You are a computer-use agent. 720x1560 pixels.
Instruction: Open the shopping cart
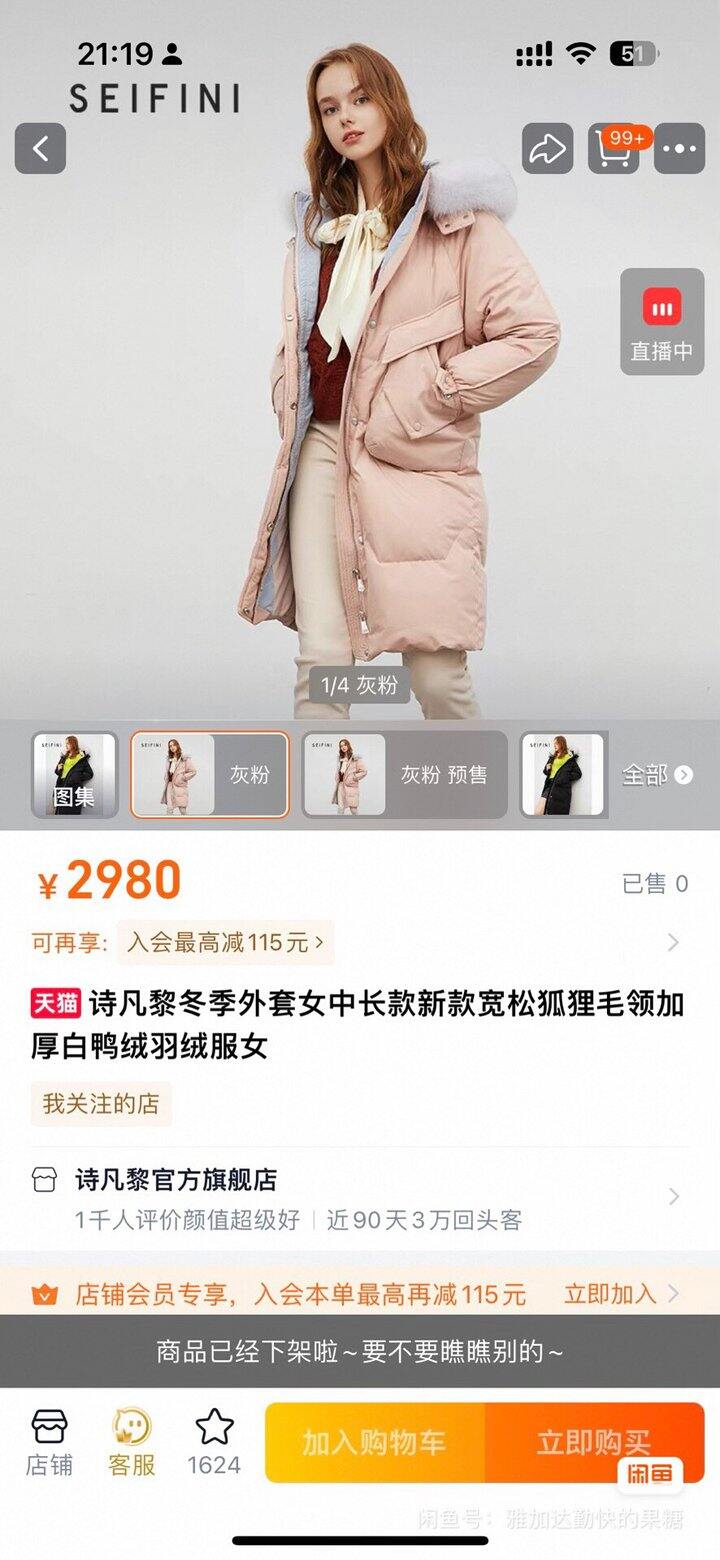(613, 149)
